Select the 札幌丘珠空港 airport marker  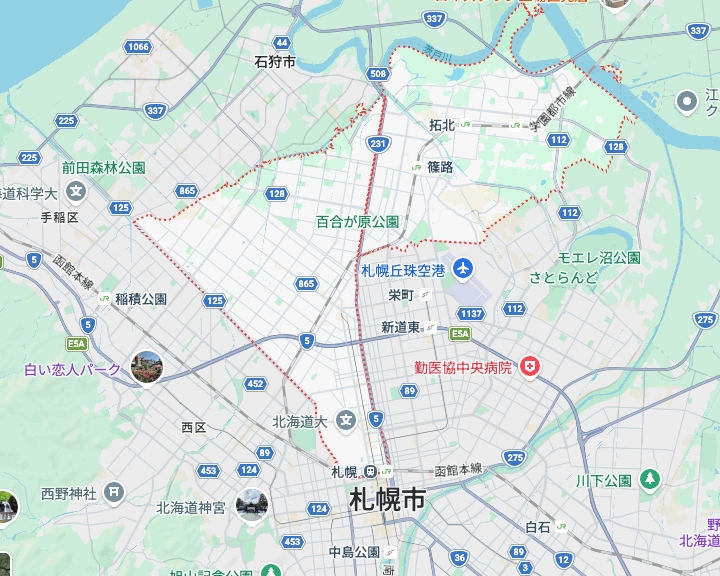coord(462,268)
